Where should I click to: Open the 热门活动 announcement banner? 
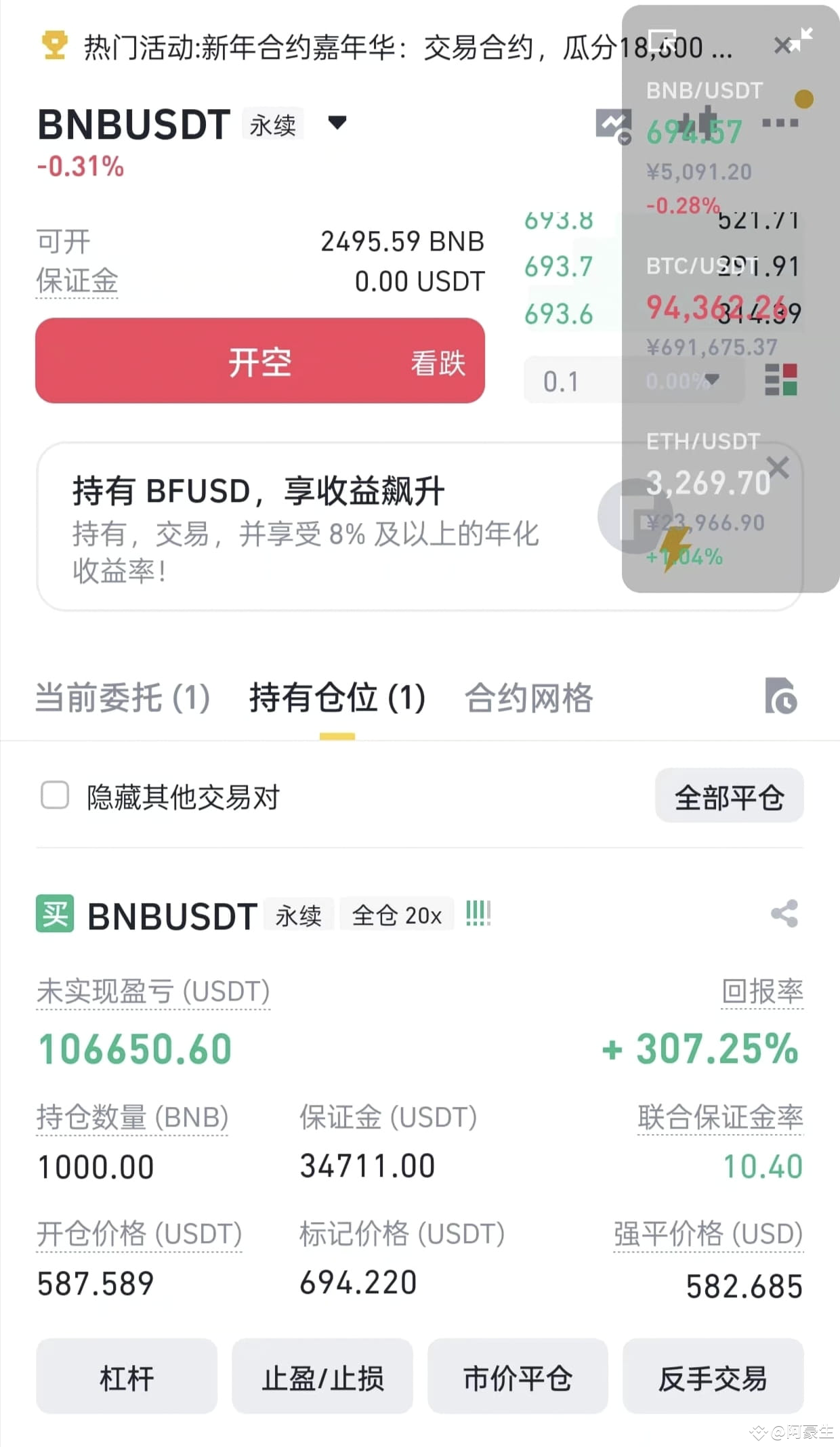386,47
